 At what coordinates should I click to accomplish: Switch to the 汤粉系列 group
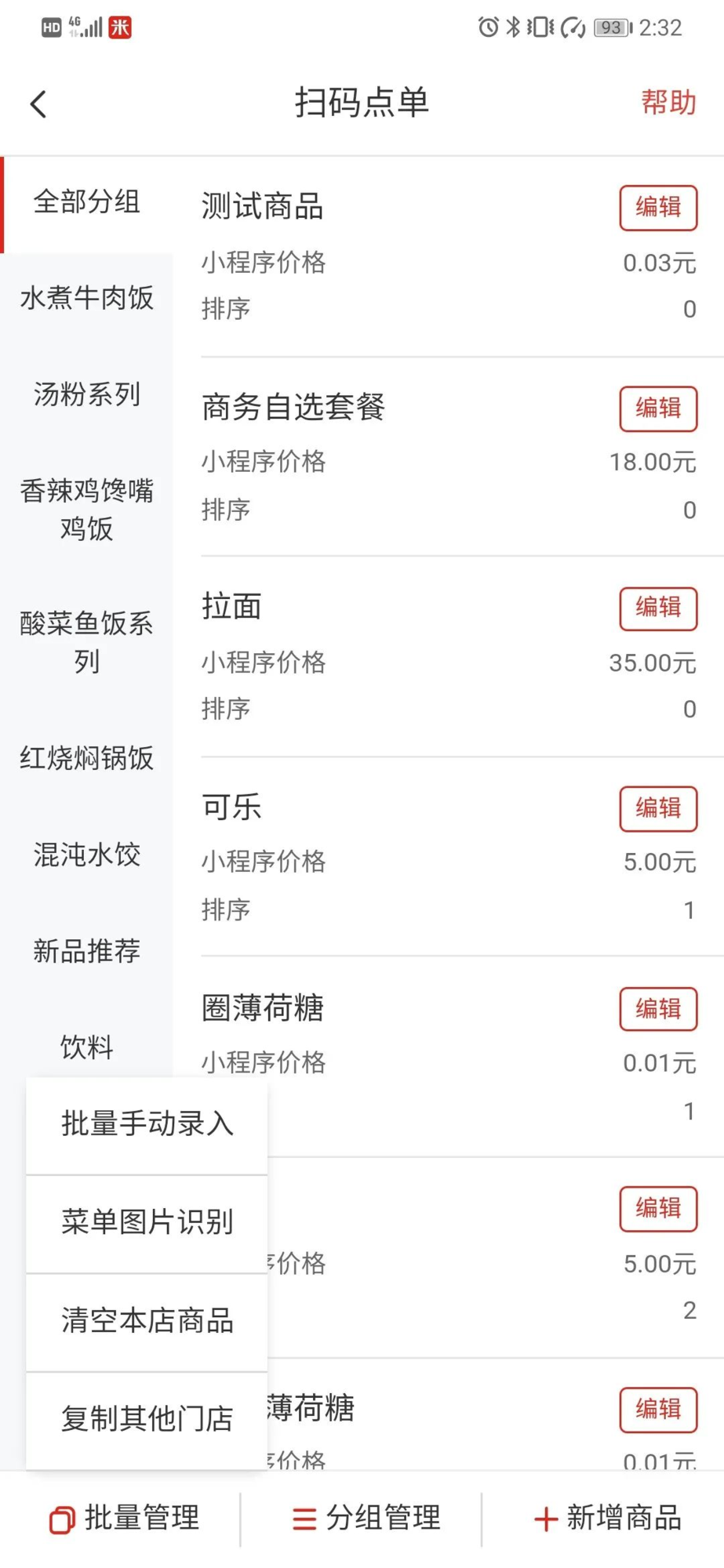pyautogui.click(x=87, y=394)
